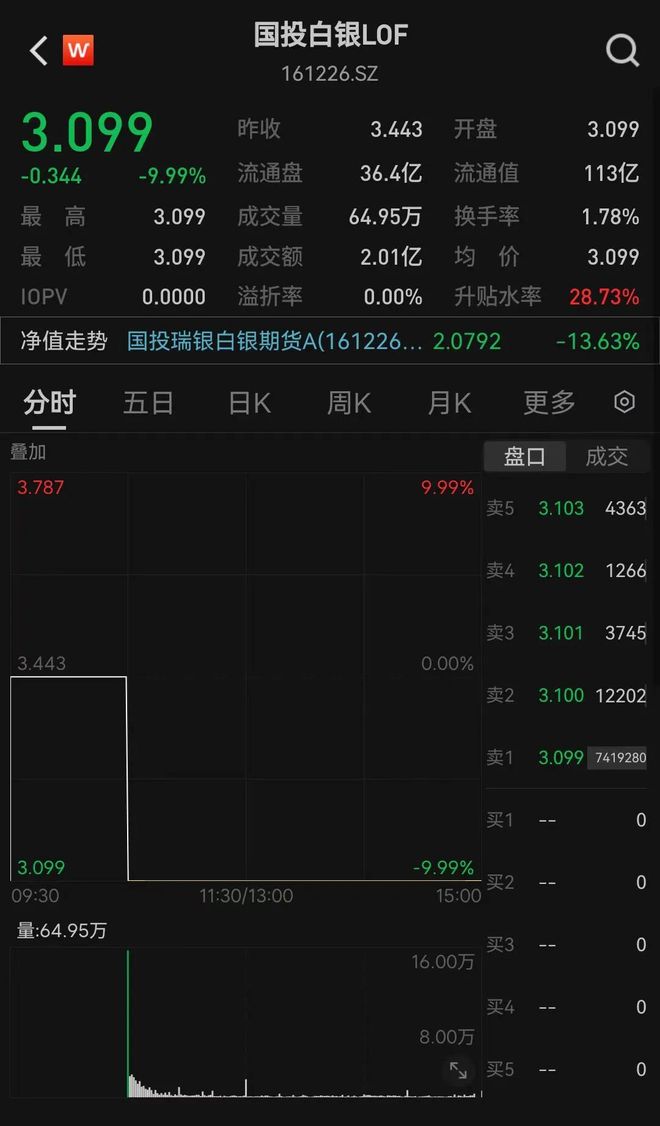
Task: Show the 盘口 order book
Action: (x=524, y=457)
